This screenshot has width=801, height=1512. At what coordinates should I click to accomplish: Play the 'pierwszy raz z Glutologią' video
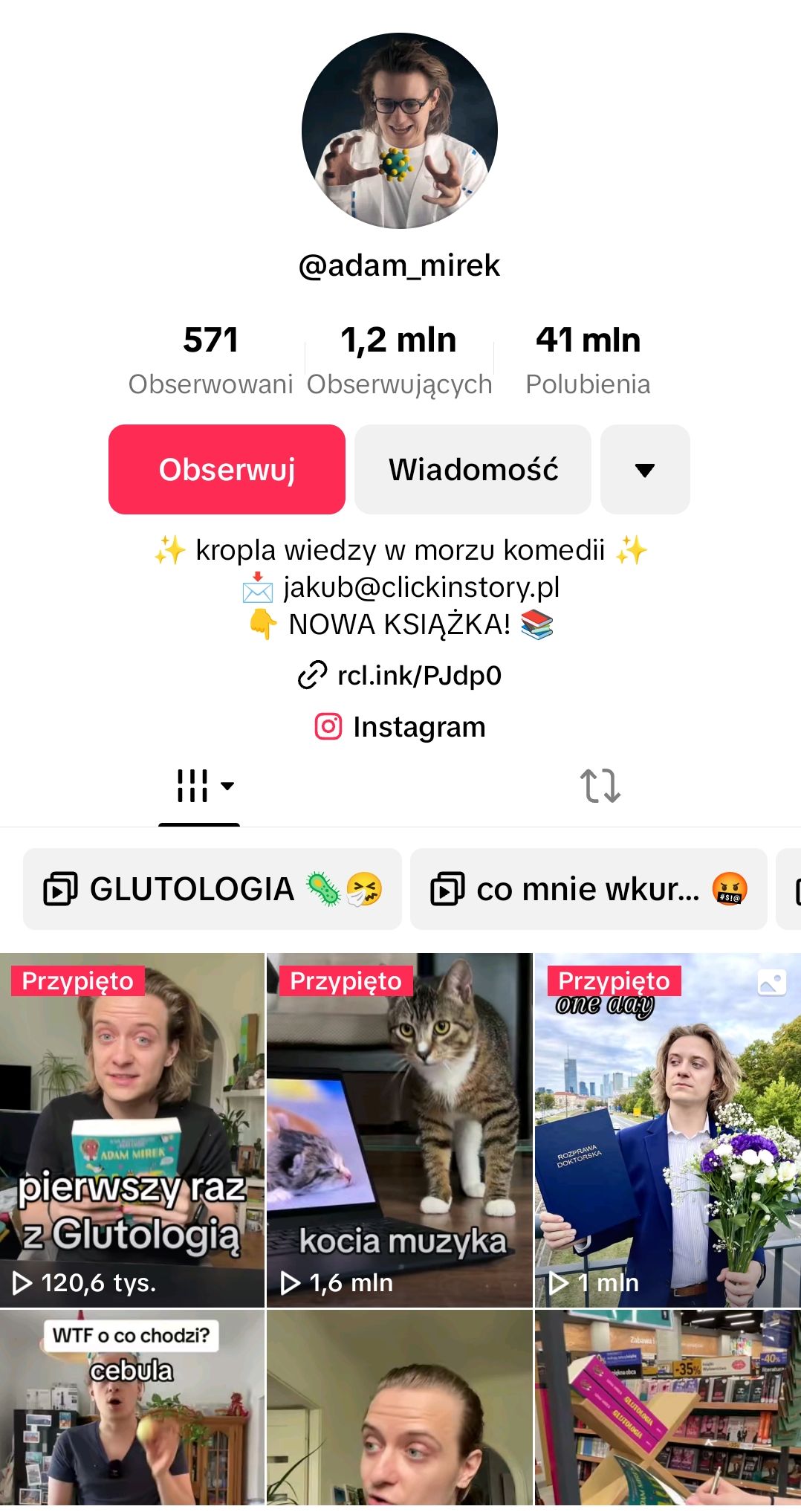[x=132, y=1130]
